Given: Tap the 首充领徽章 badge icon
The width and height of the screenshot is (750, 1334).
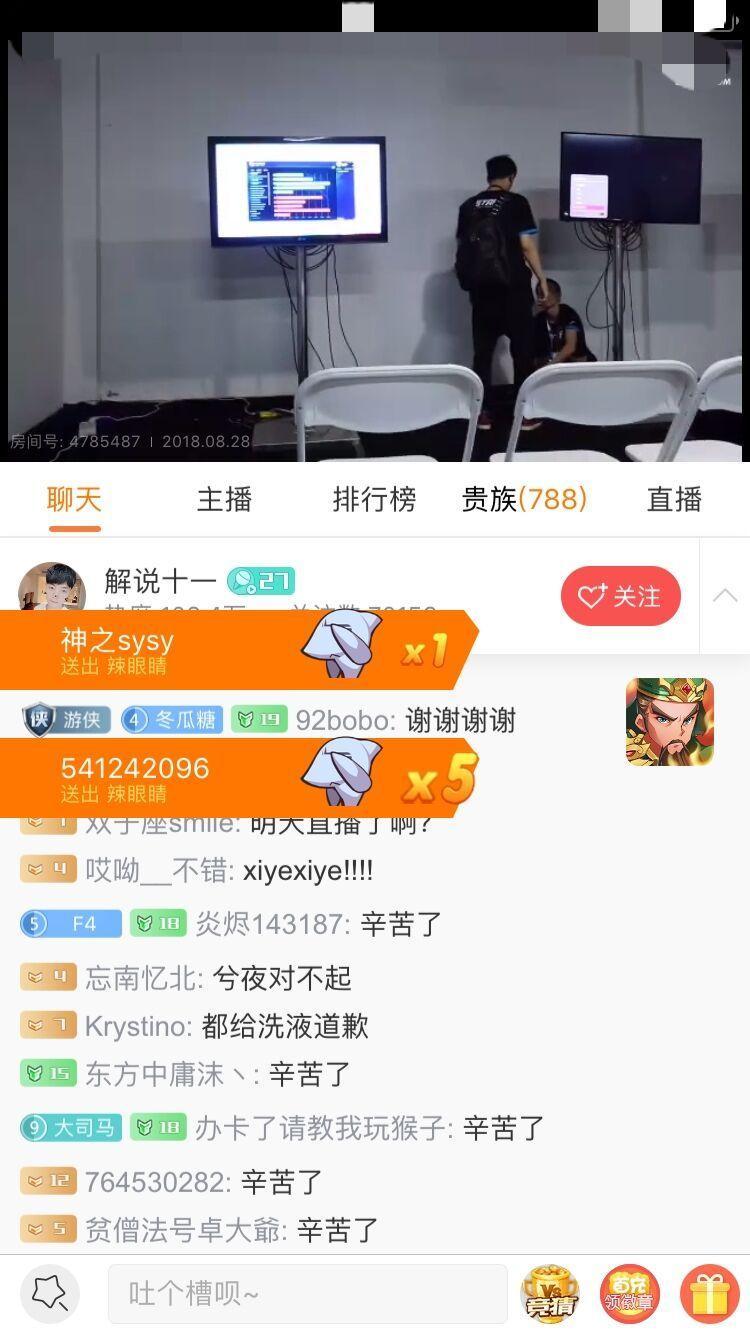Looking at the screenshot, I should click(629, 1293).
